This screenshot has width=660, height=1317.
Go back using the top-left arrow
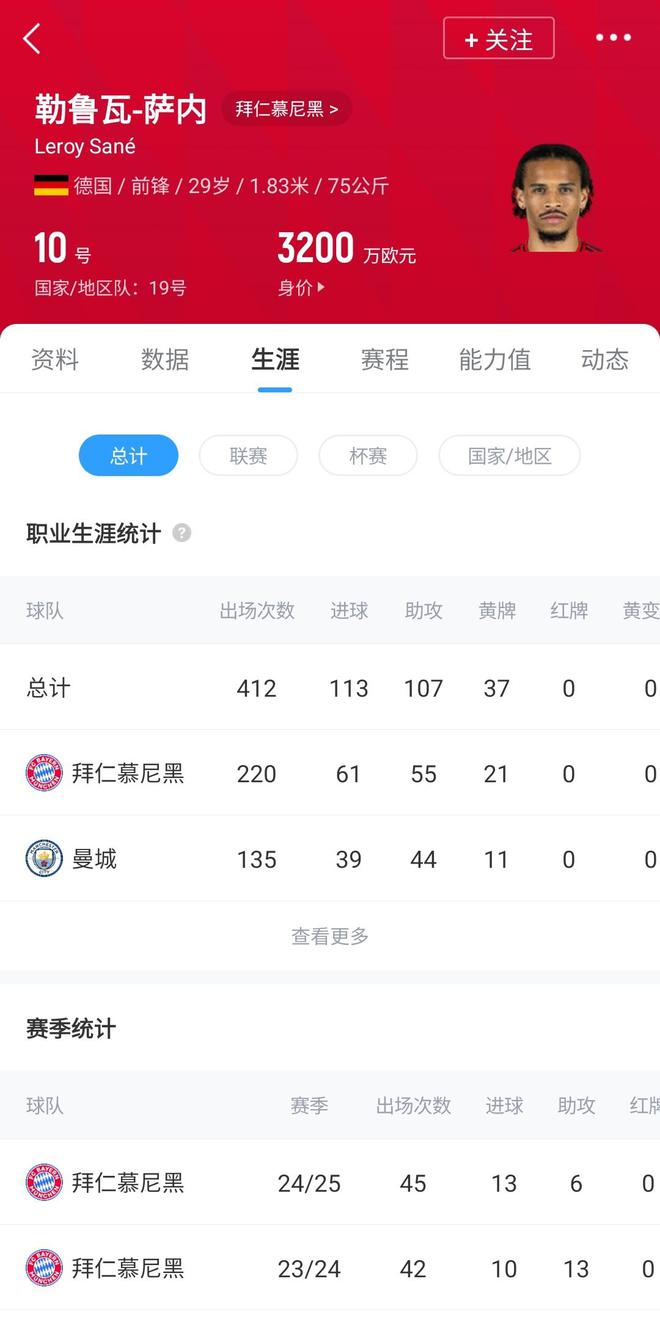pyautogui.click(x=32, y=39)
